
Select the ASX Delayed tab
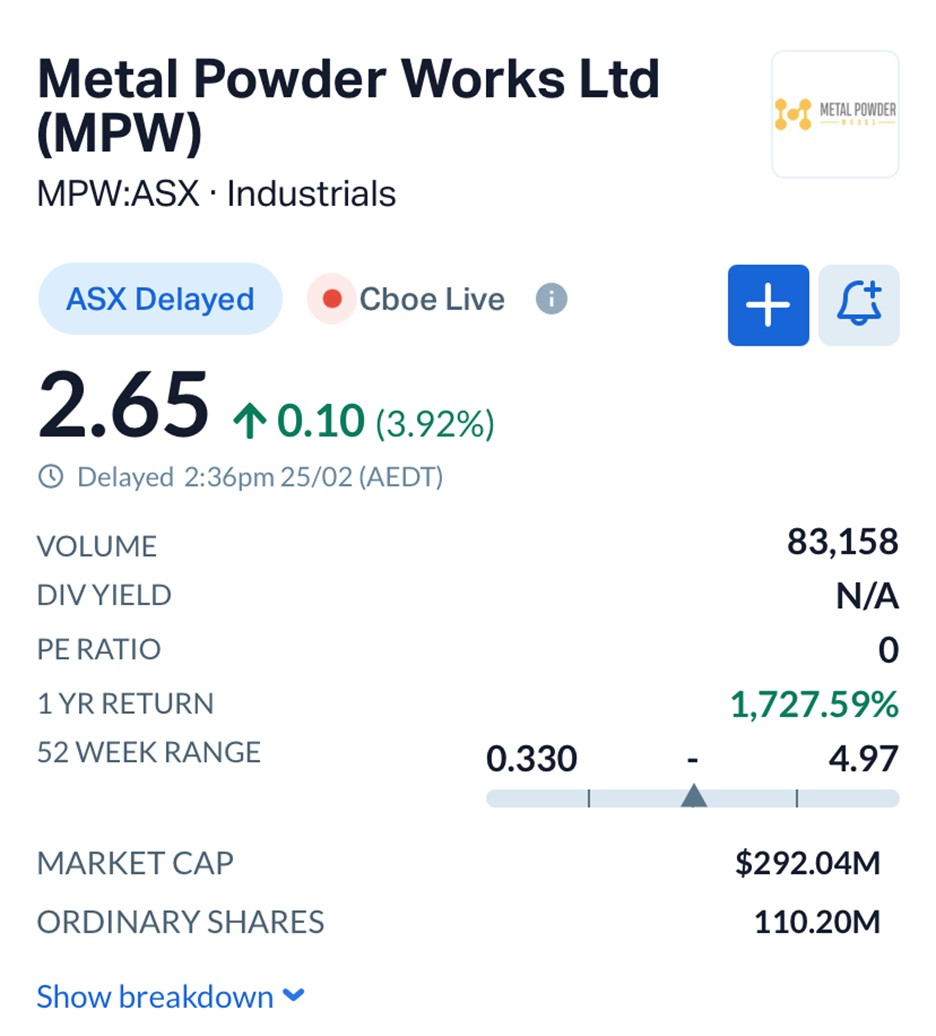tap(160, 299)
